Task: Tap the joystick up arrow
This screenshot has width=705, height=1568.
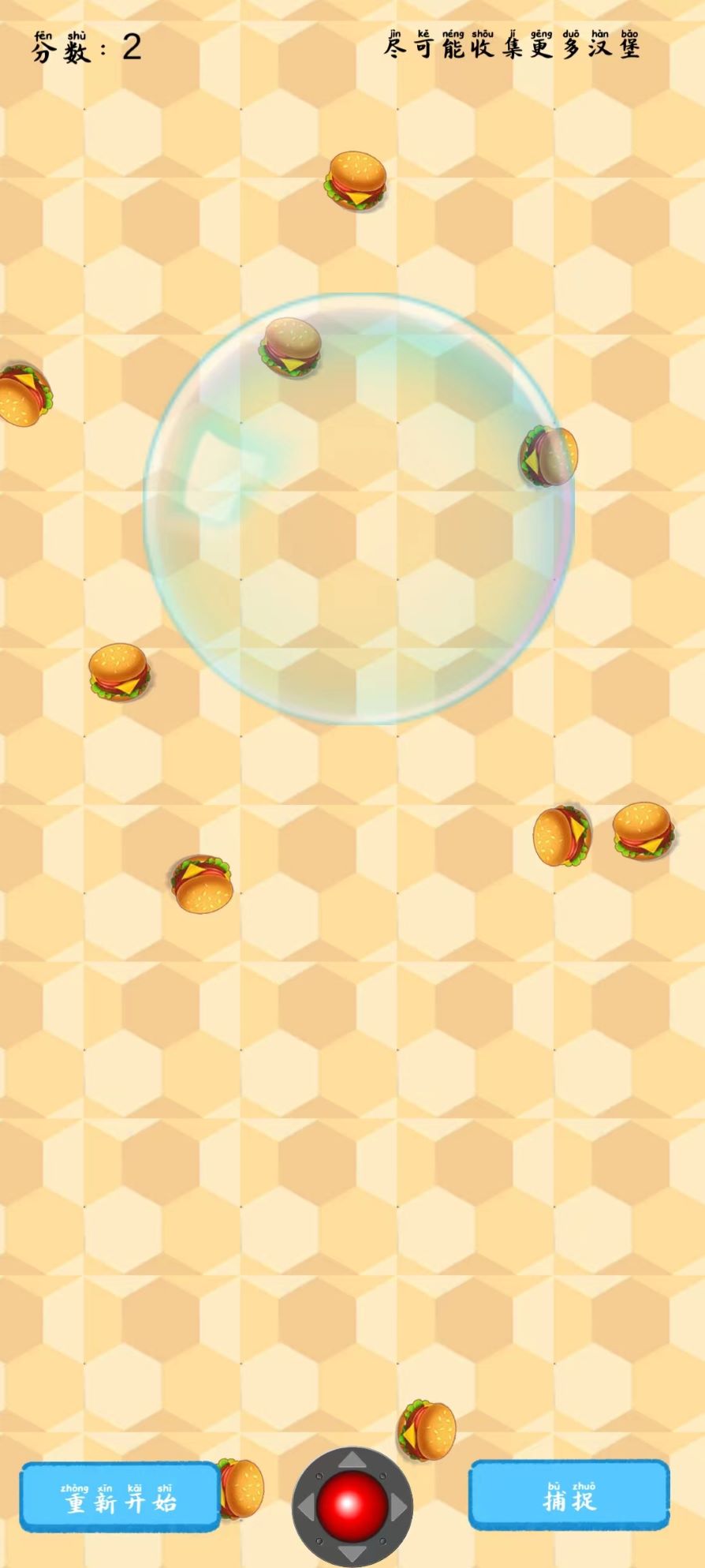Action: [352, 1462]
